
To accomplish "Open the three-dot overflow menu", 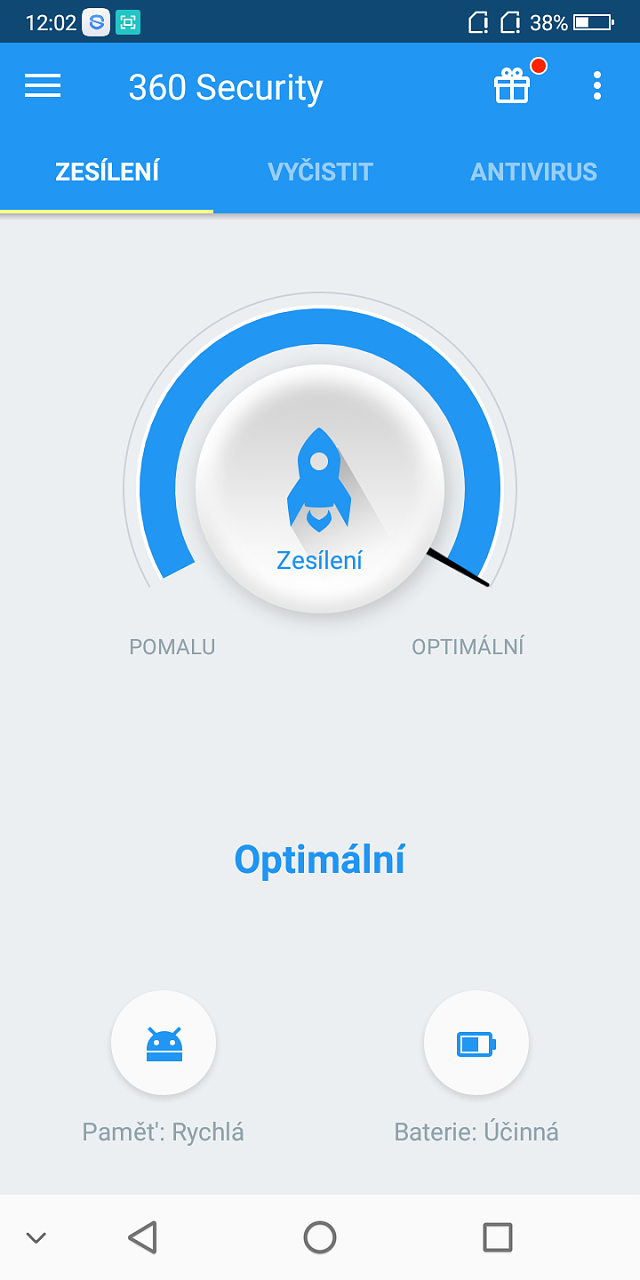I will (597, 86).
